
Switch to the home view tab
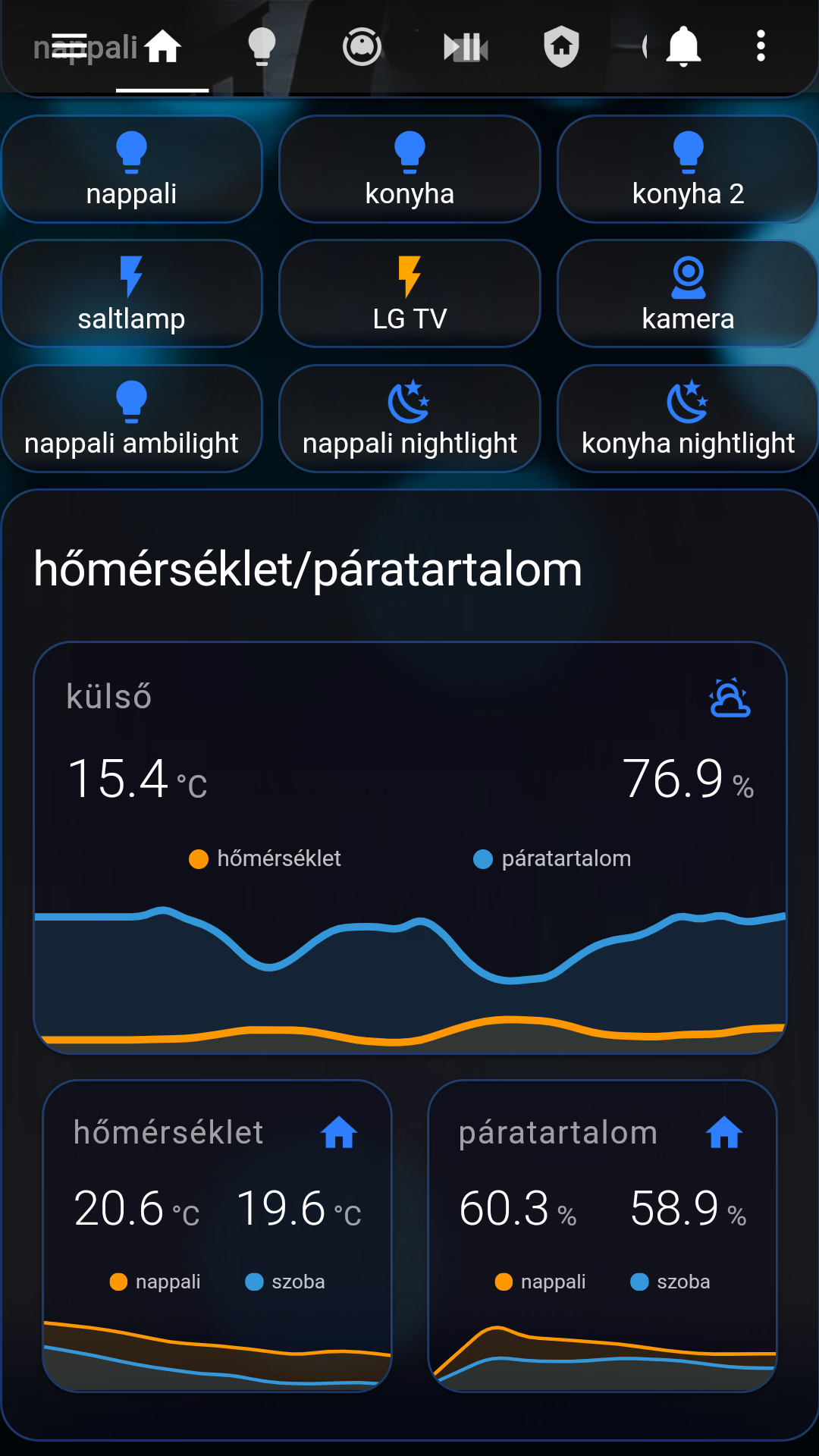point(163,47)
